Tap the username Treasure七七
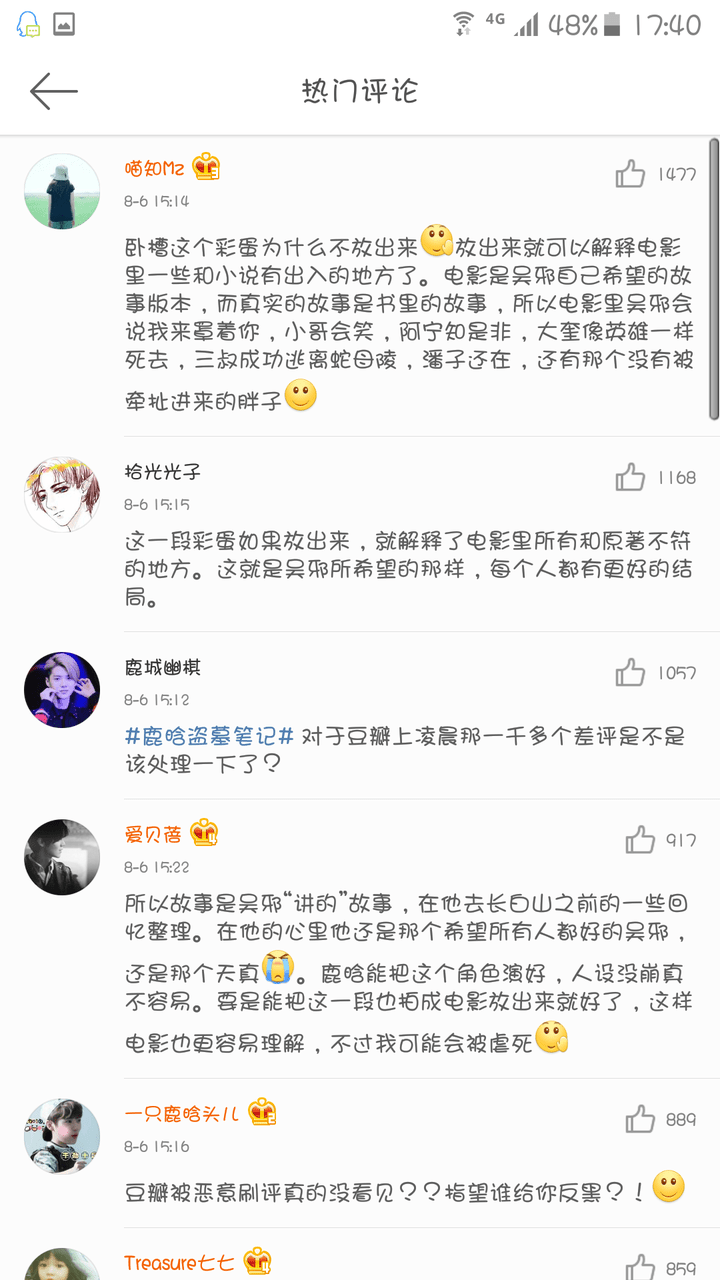The image size is (720, 1280). pyautogui.click(x=179, y=1262)
